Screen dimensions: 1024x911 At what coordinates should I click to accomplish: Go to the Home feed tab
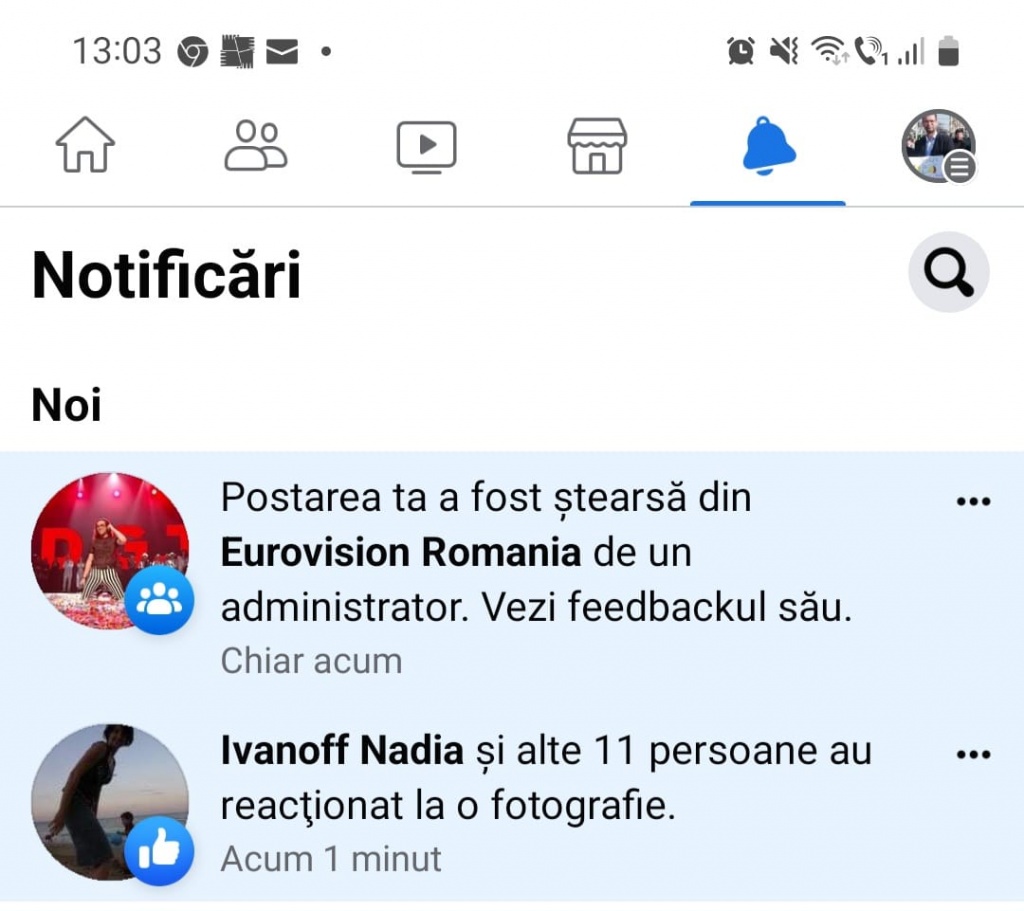85,146
